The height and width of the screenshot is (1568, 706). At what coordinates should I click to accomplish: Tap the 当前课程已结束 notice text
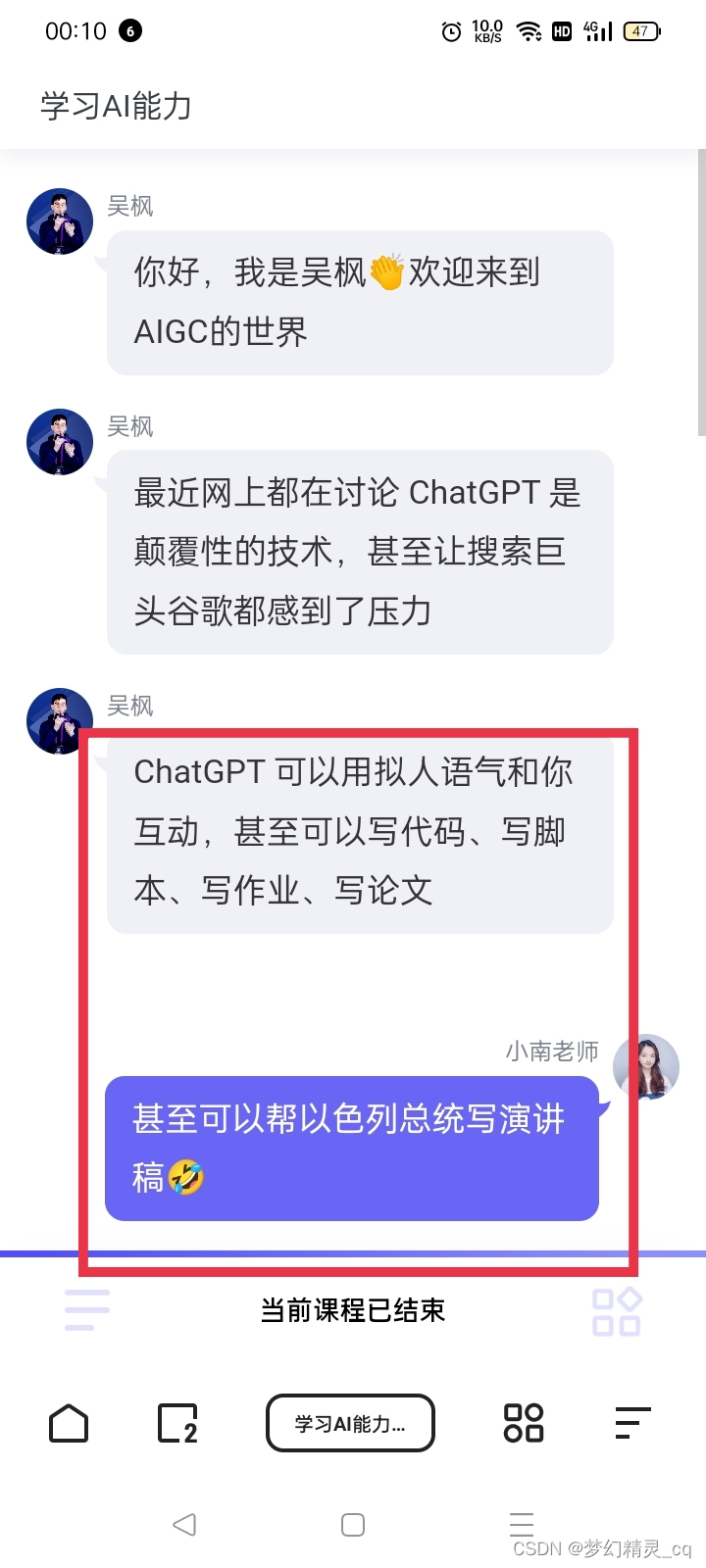tap(351, 1310)
